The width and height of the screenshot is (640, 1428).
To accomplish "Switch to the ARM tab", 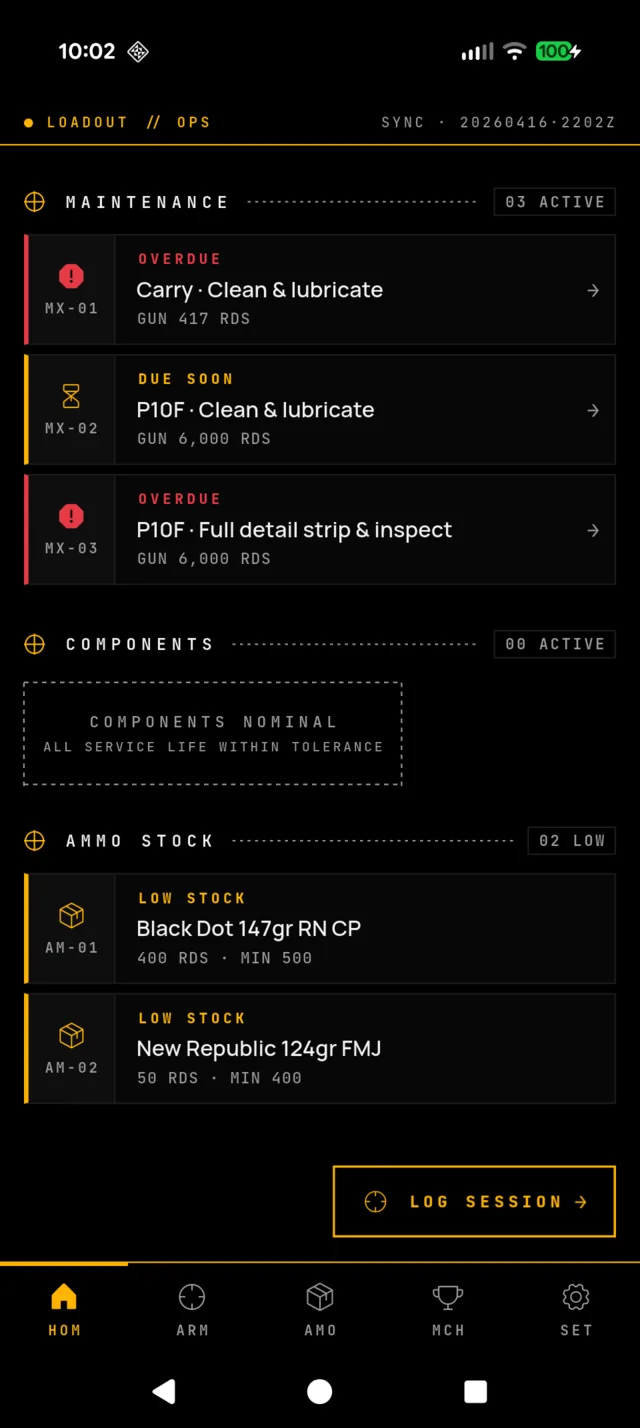I will click(192, 1310).
